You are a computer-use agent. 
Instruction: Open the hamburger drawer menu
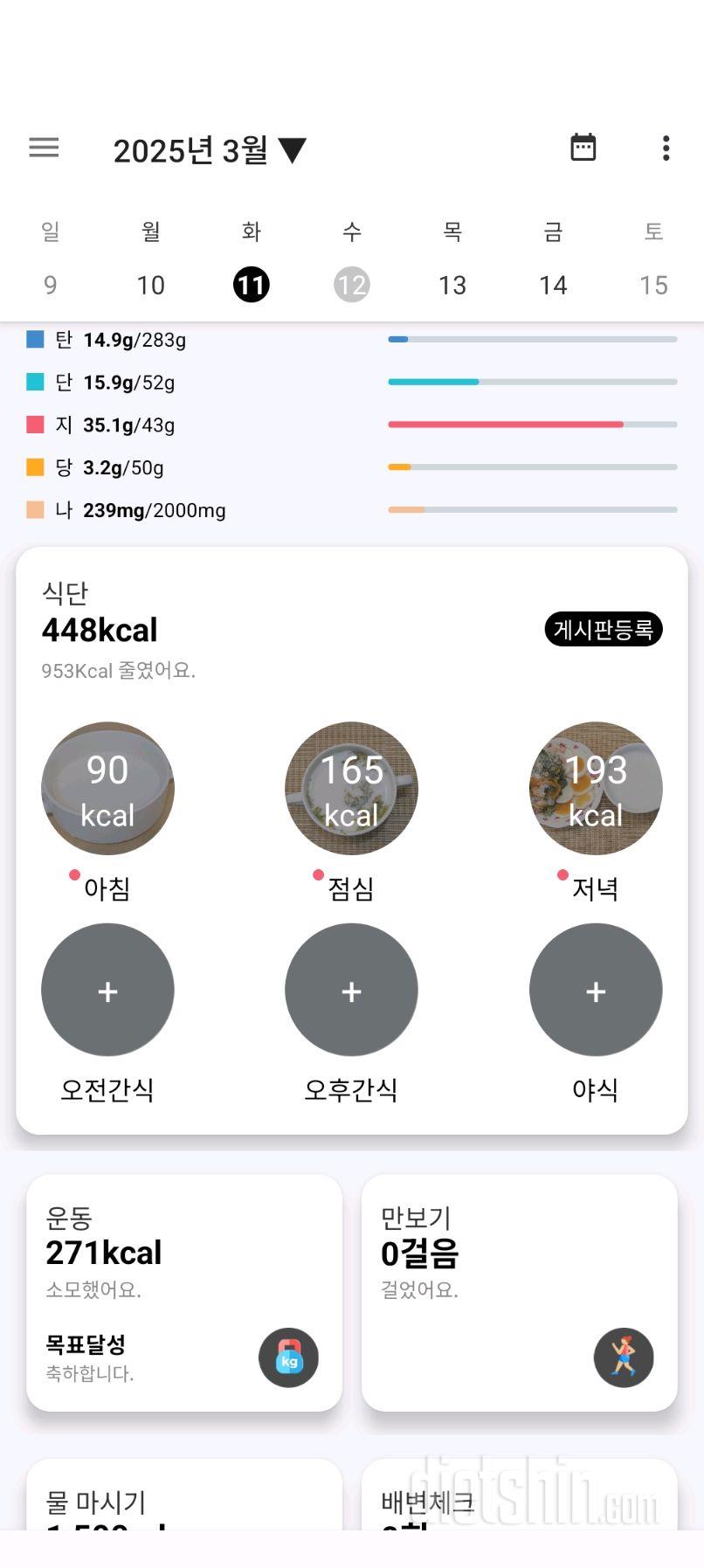44,148
